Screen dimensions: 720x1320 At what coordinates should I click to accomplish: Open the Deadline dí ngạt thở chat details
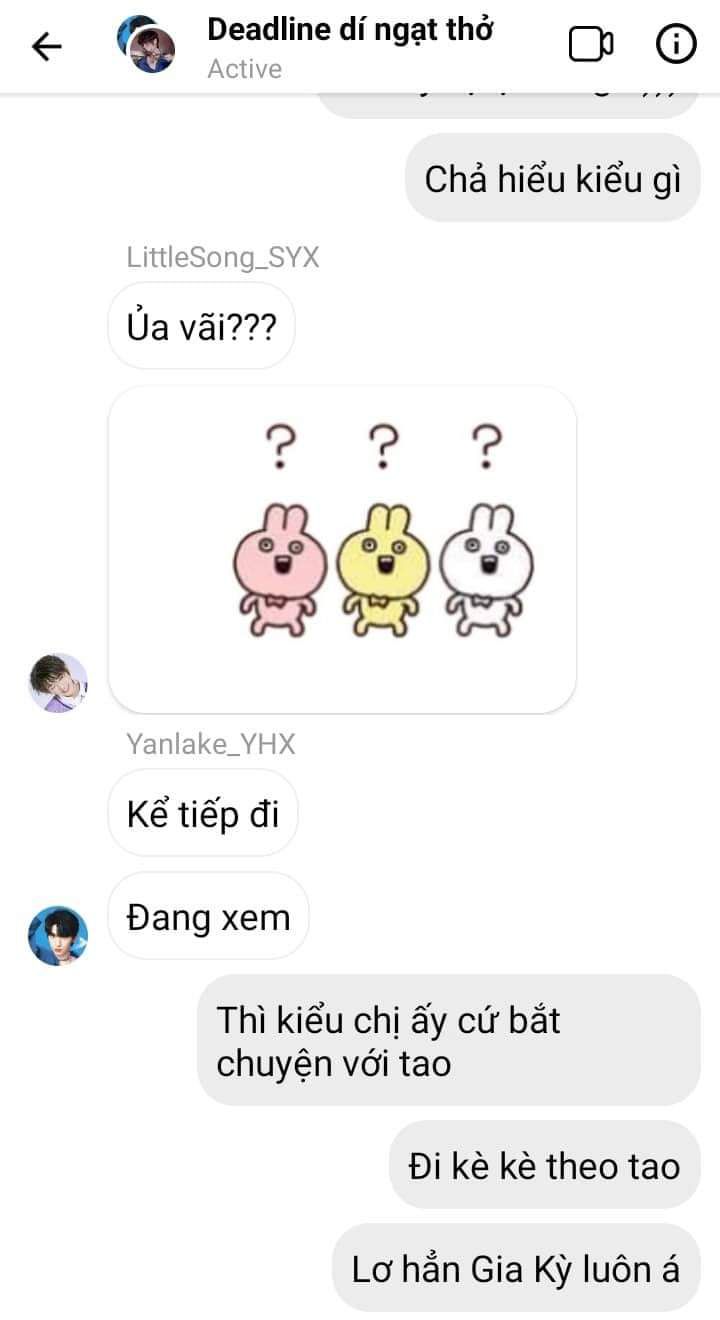click(x=350, y=30)
